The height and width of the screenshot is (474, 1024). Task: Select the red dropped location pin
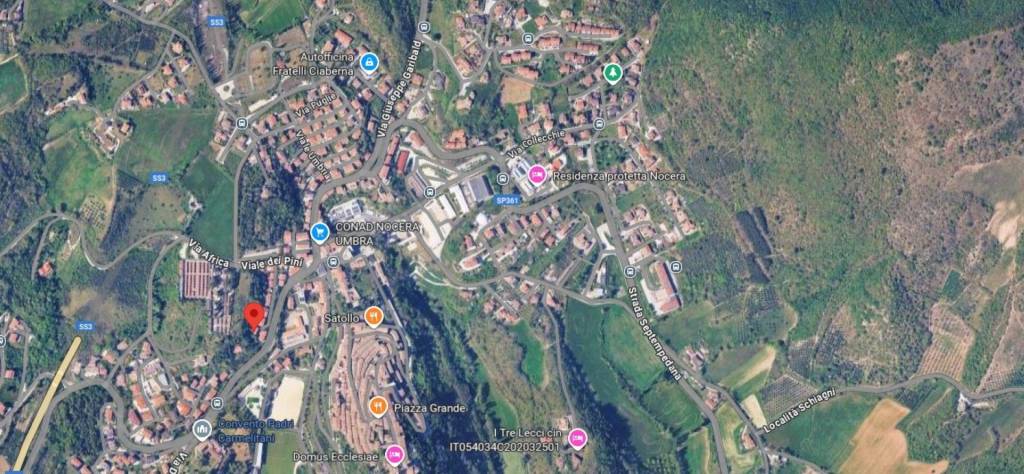[x=254, y=315]
